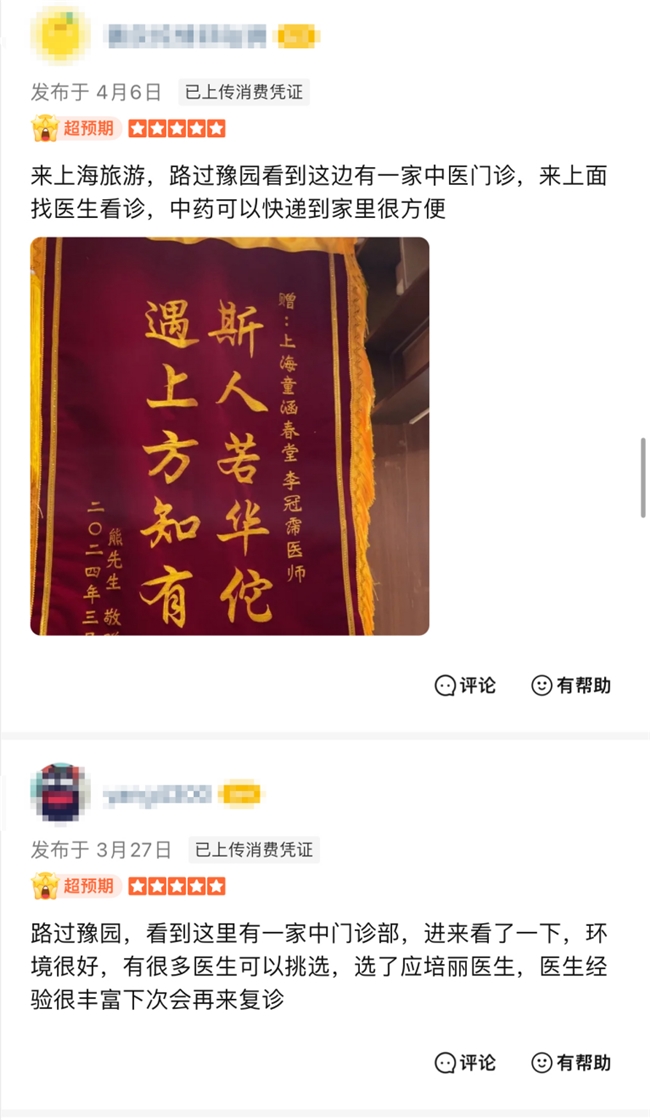Open the red banner photo in April 6 review
650x1120 pixels.
[229, 436]
